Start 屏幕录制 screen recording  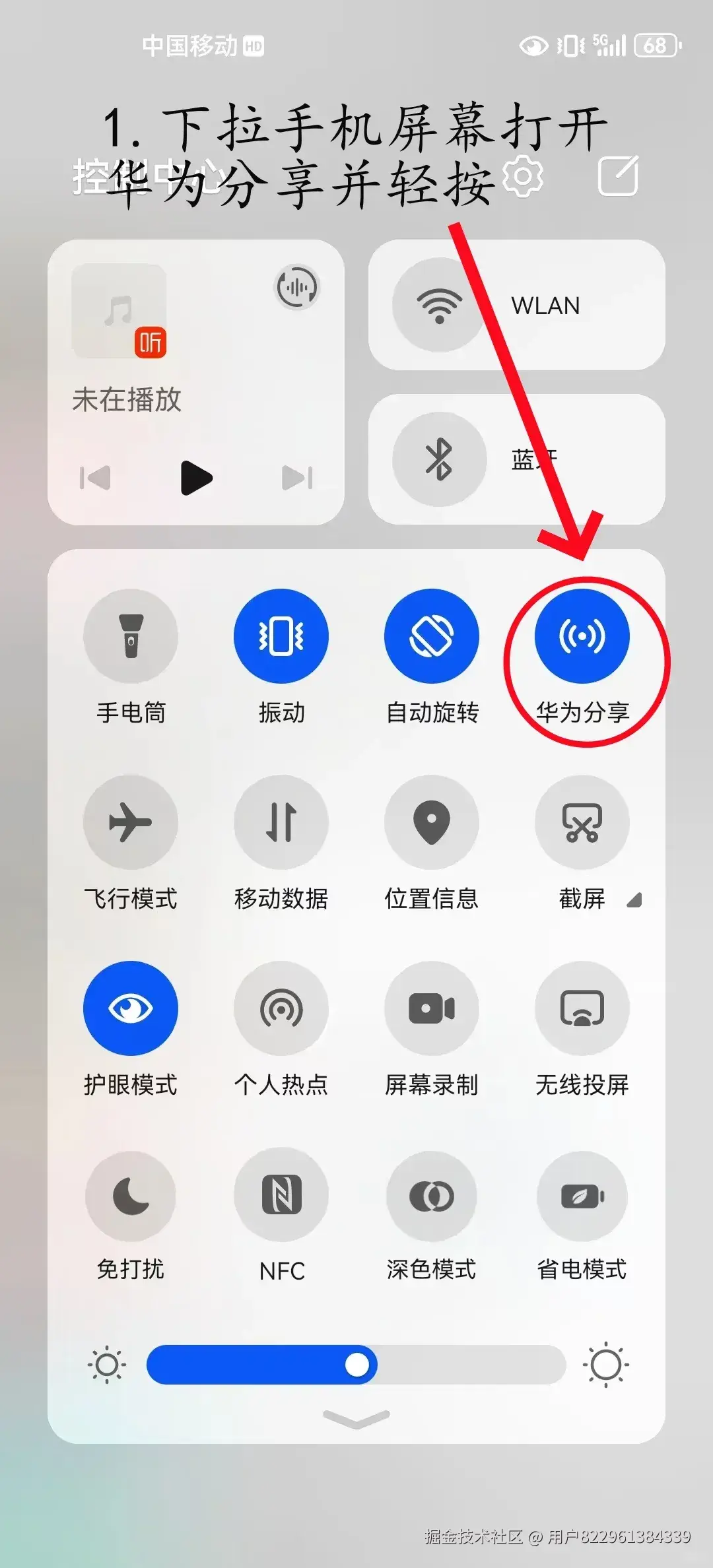(x=431, y=1008)
